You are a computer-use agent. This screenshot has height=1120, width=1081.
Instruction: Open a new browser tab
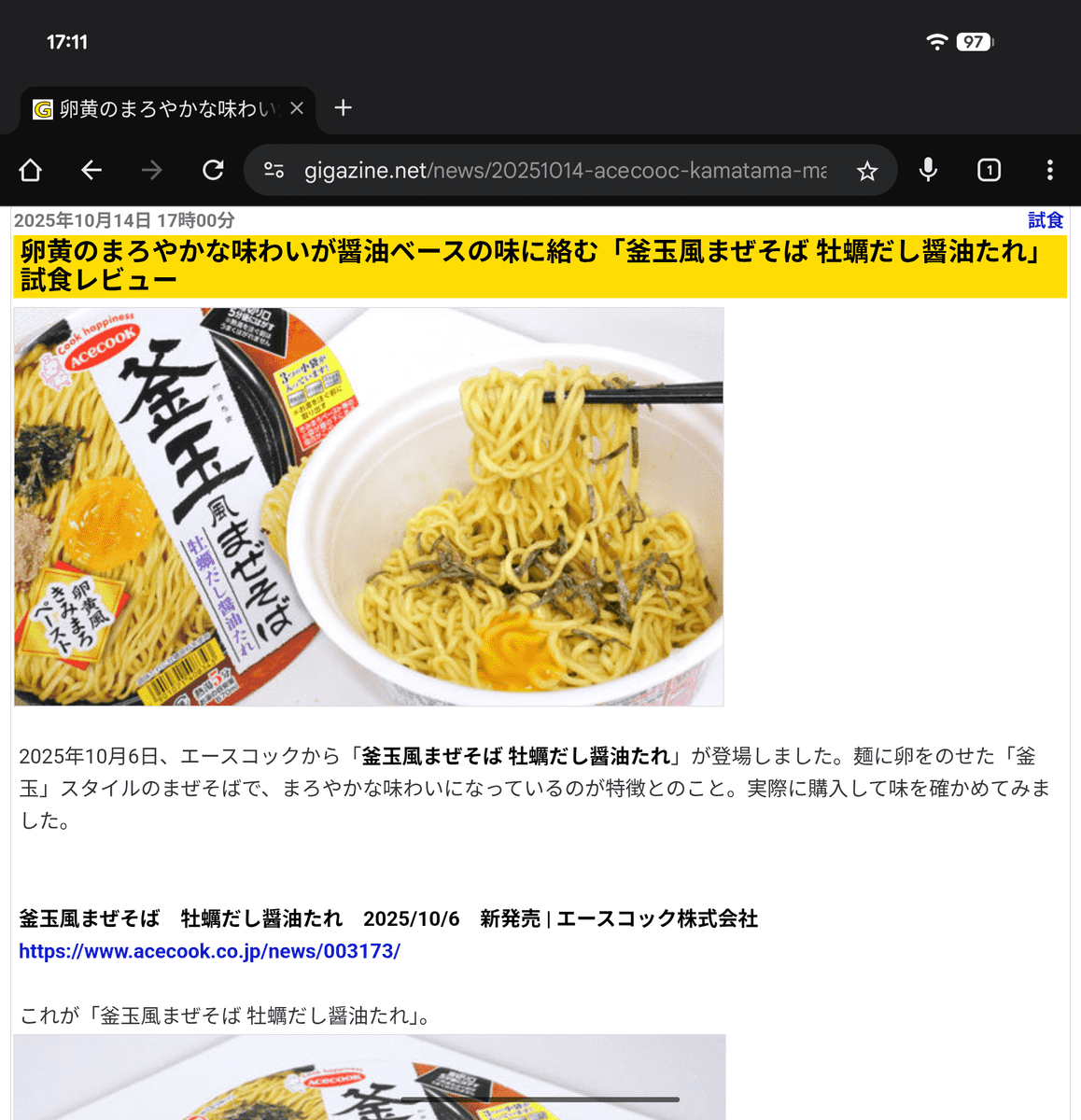click(343, 108)
